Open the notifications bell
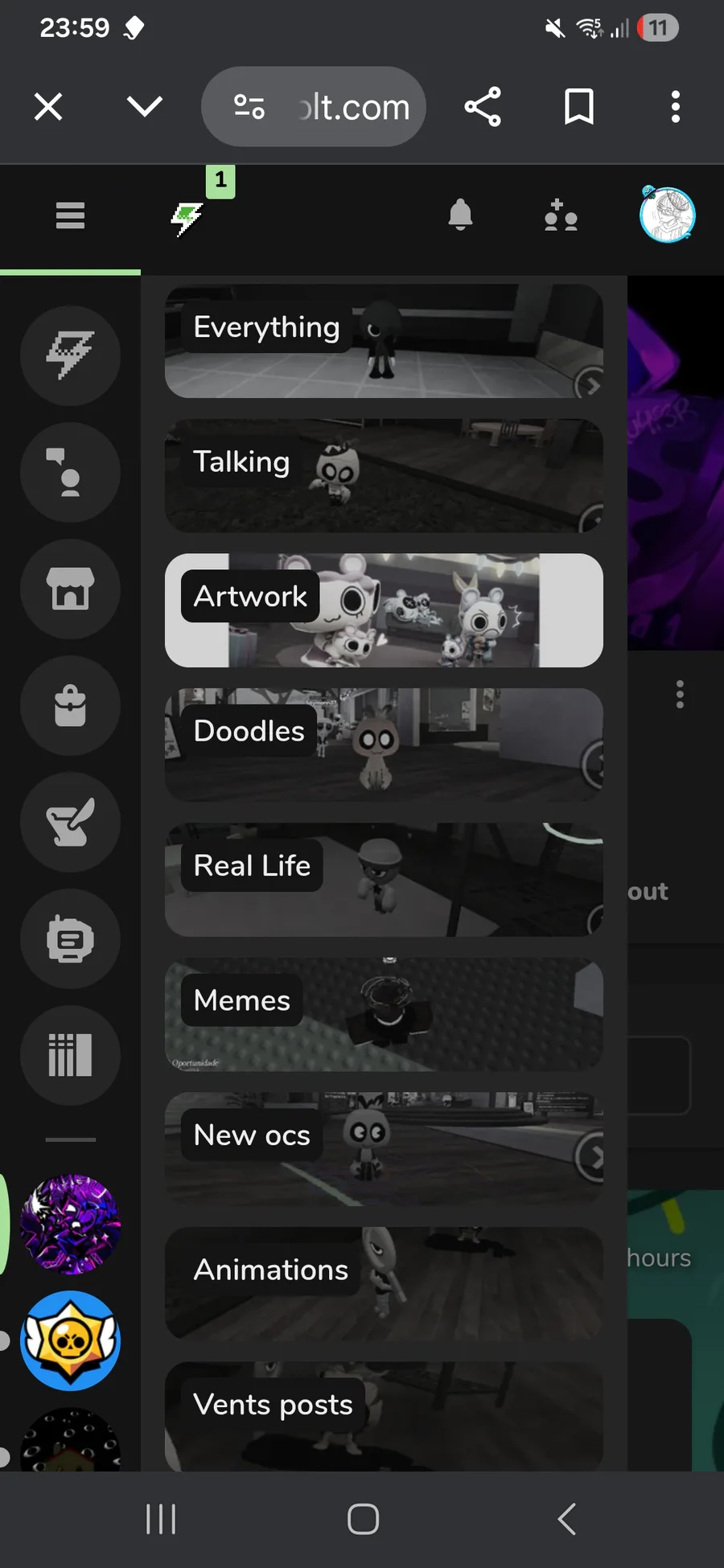724x1568 pixels. coord(460,215)
